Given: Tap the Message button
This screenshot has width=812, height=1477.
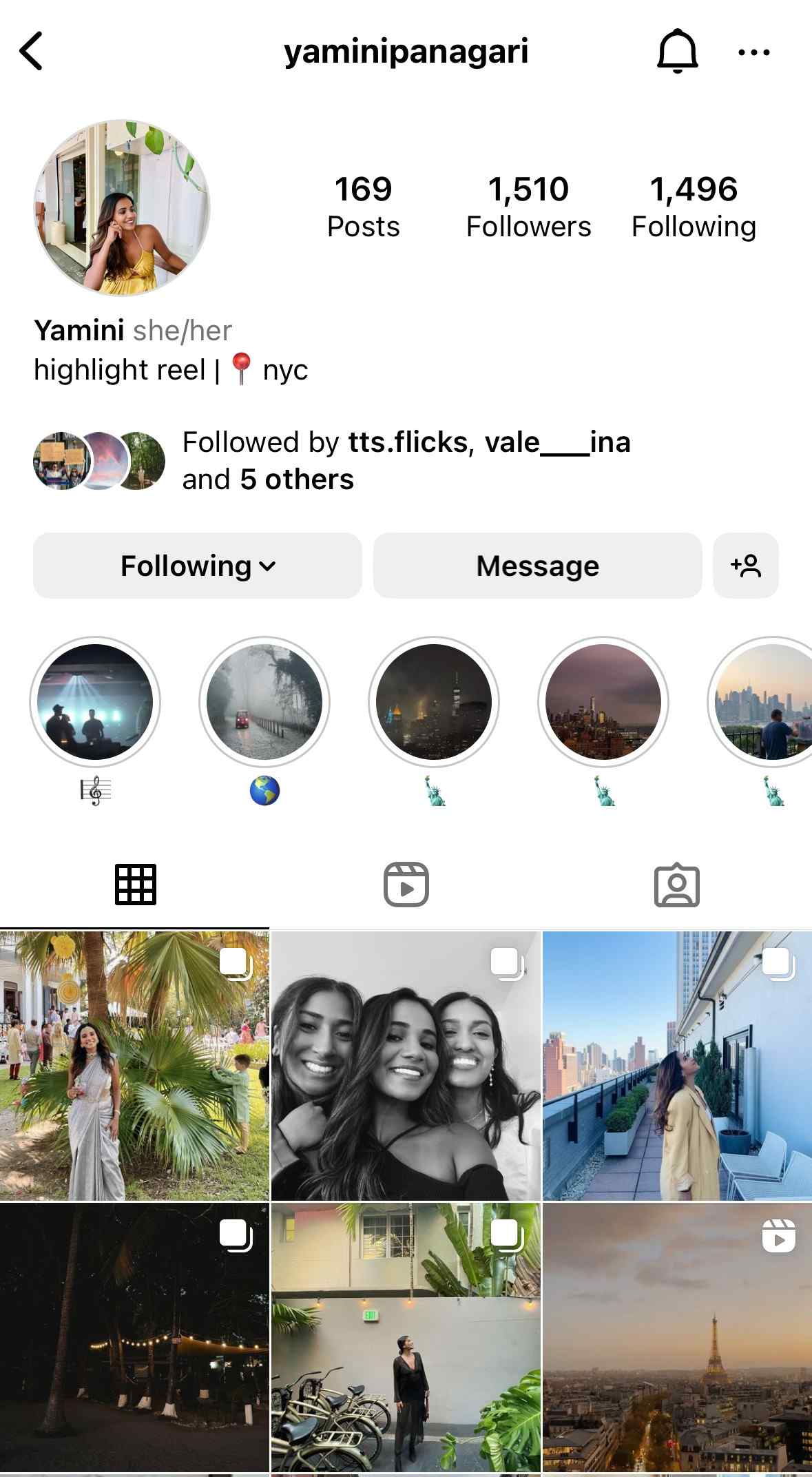Looking at the screenshot, I should point(537,566).
